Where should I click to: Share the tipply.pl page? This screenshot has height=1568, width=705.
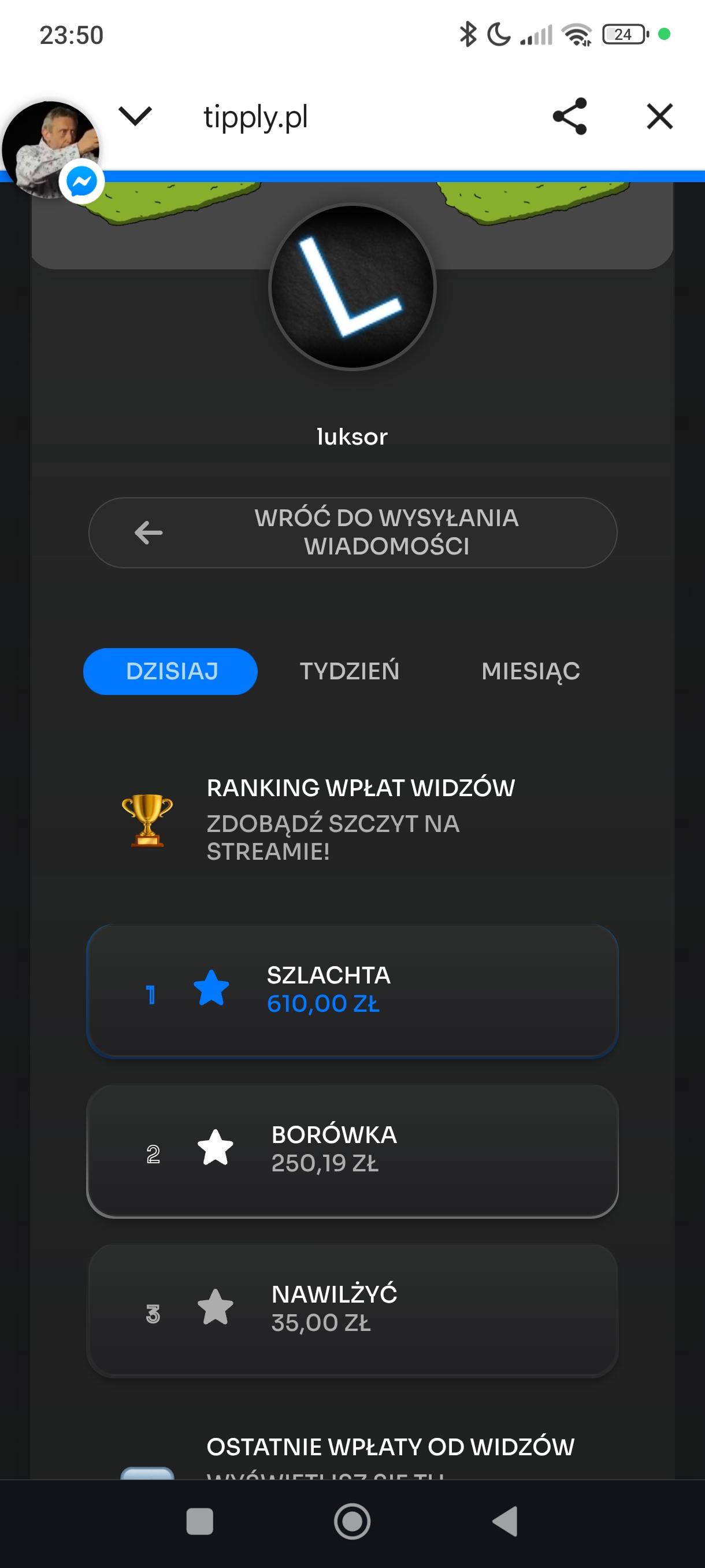(569, 116)
